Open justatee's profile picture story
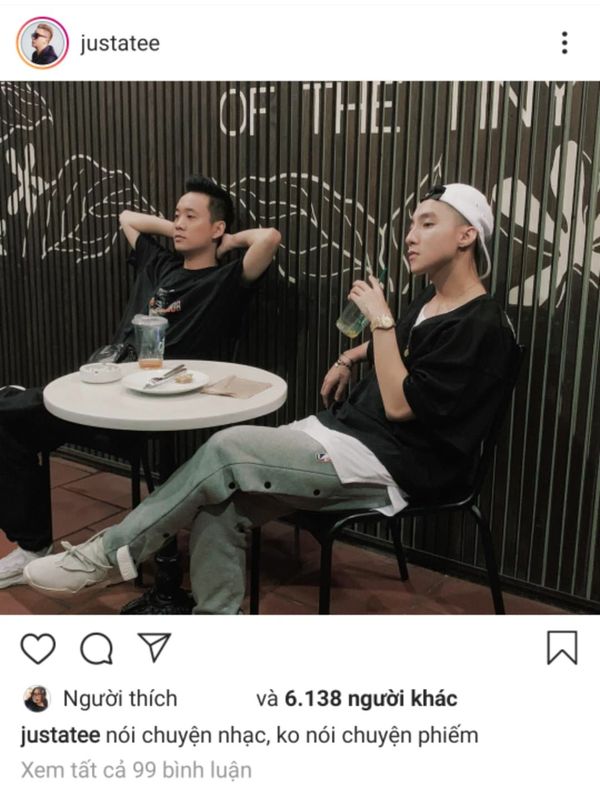 pyautogui.click(x=42, y=43)
